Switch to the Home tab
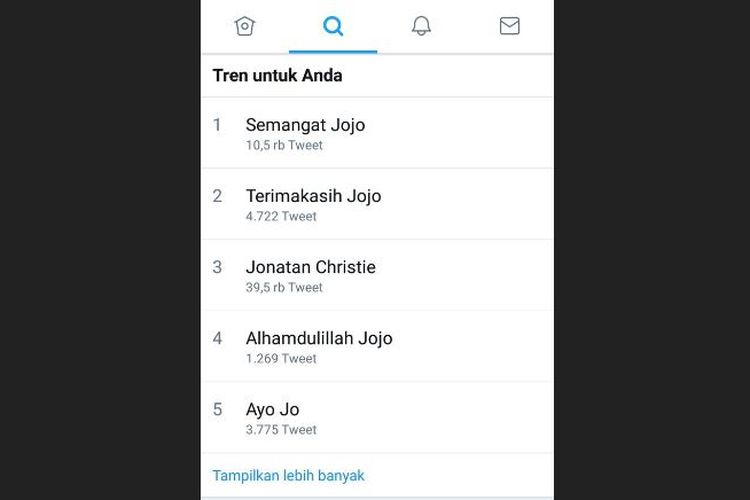750x500 pixels. click(x=245, y=26)
